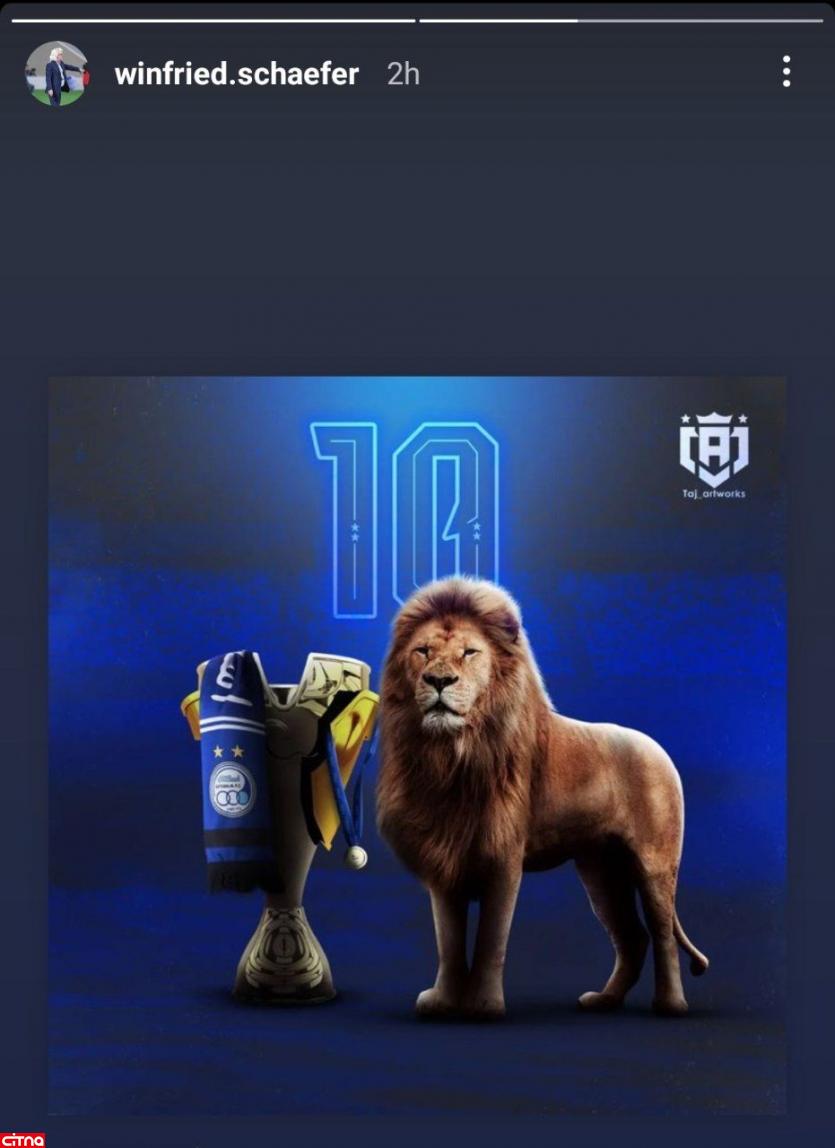
Task: Open the story's three-dot options menu
Action: click(787, 72)
